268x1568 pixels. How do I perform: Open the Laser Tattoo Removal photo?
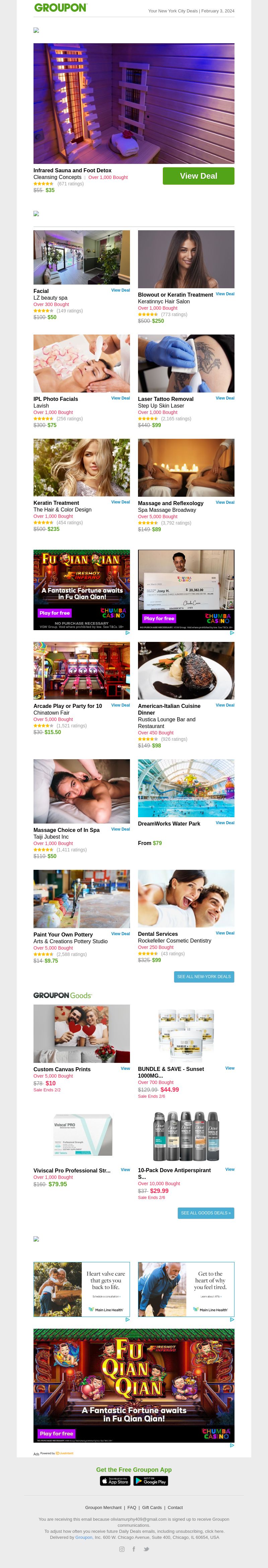(186, 363)
